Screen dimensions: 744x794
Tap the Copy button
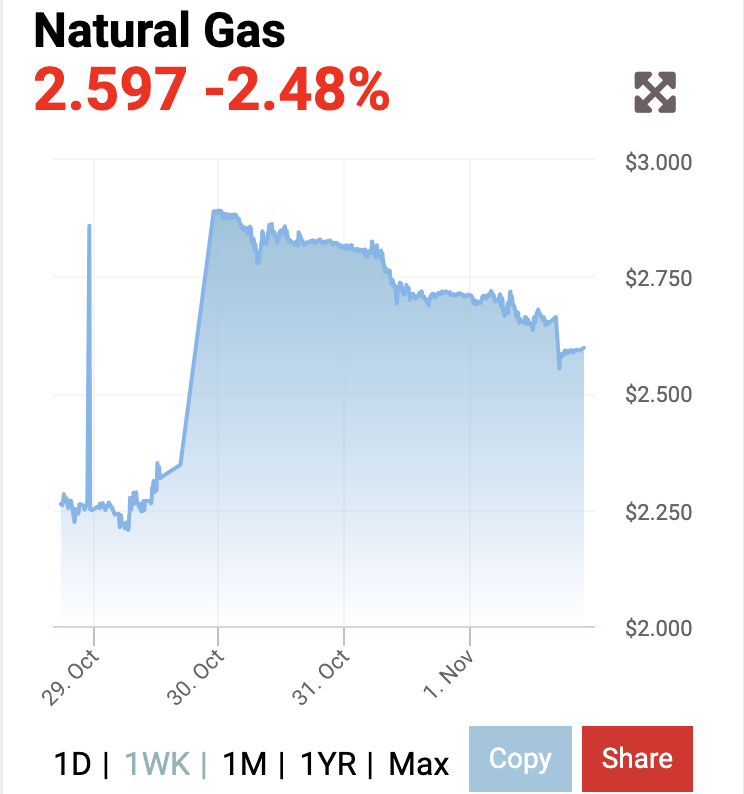[520, 759]
